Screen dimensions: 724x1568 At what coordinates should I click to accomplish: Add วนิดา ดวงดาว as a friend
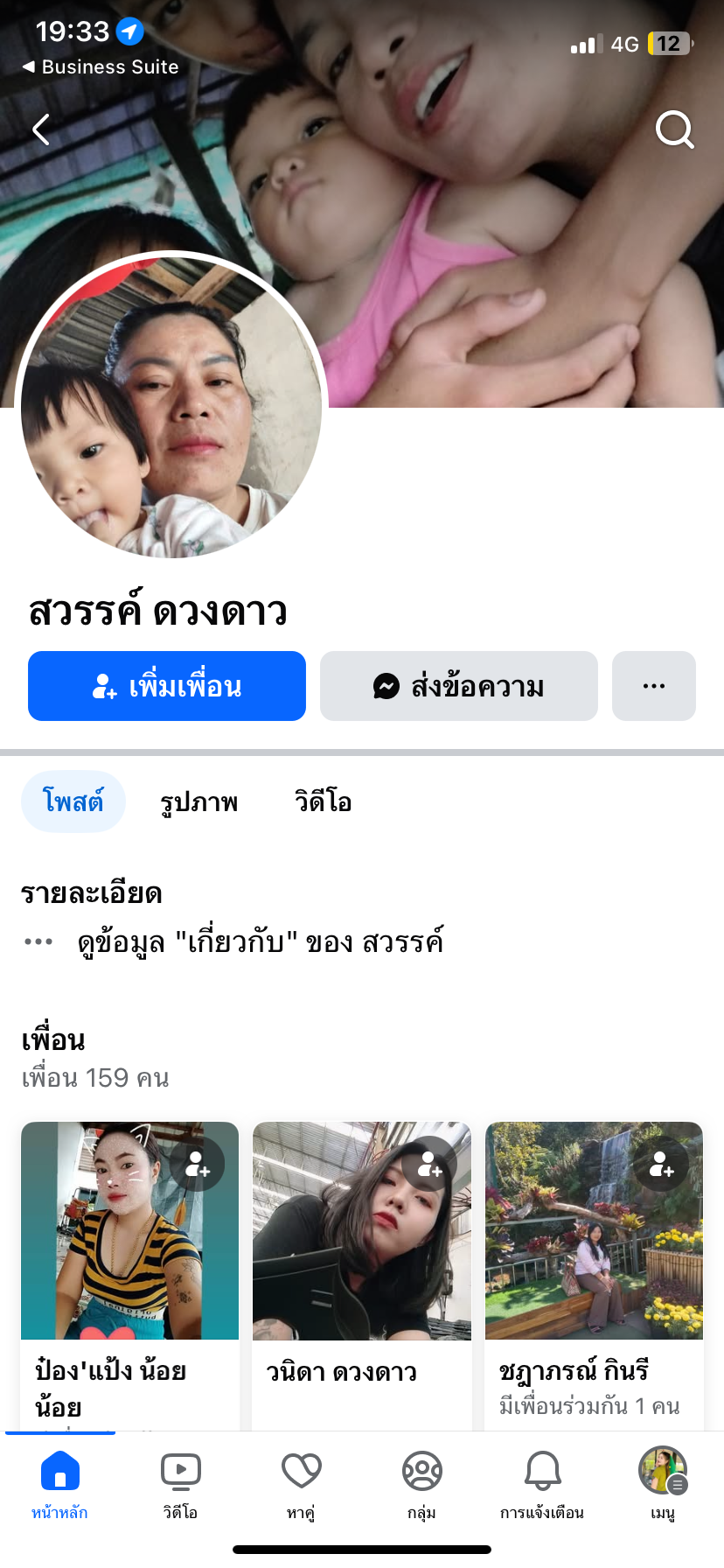pos(429,1165)
